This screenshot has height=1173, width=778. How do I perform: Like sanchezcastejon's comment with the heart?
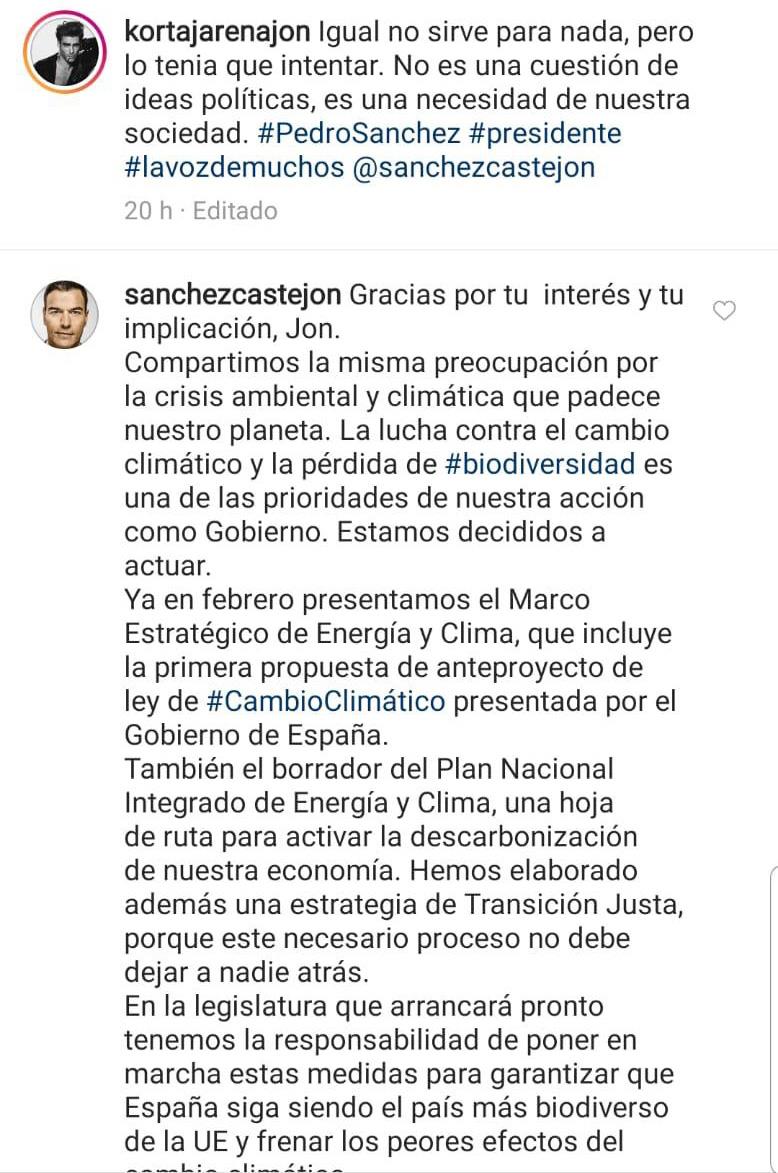[x=724, y=311]
